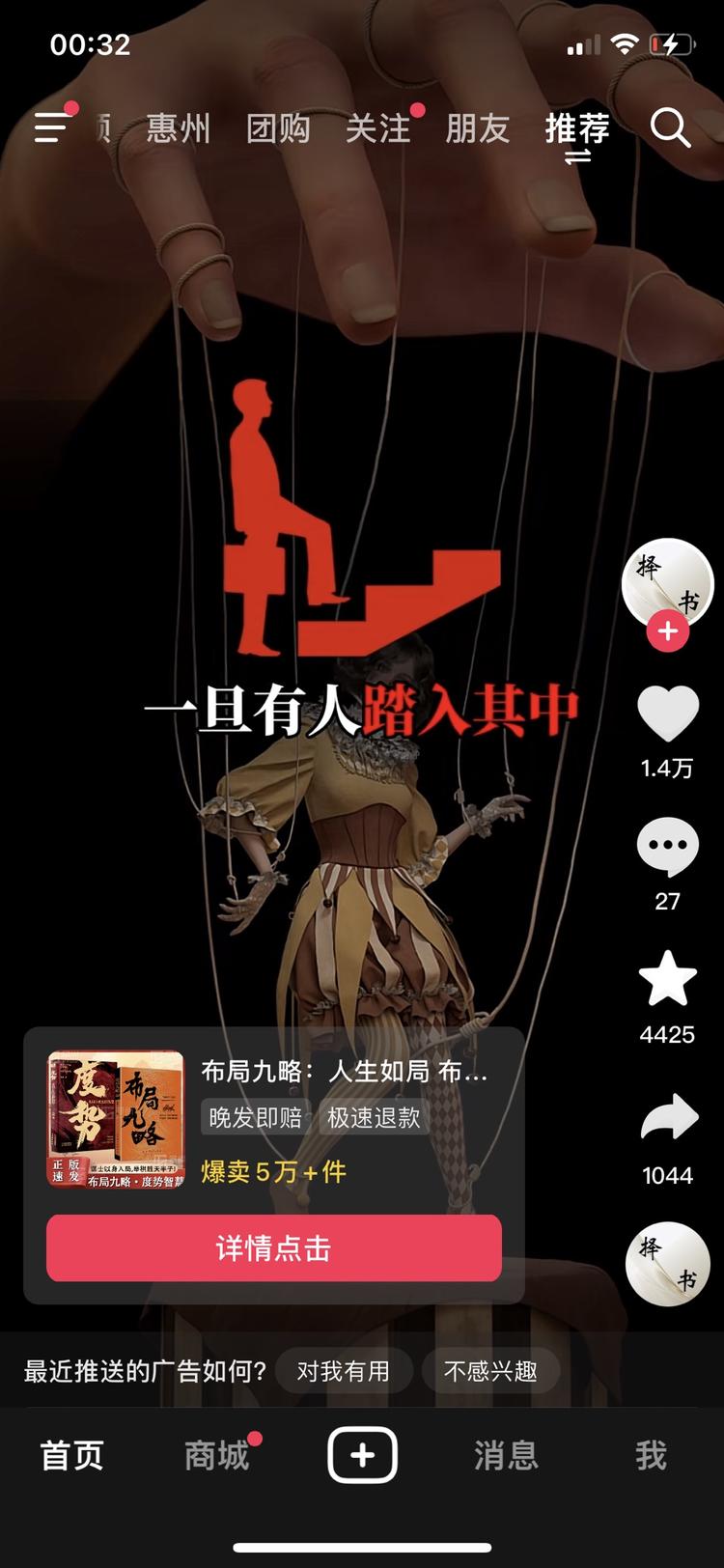Choose 不感兴趣 for this ad
Viewport: 724px width, 1568px height.
(490, 1371)
